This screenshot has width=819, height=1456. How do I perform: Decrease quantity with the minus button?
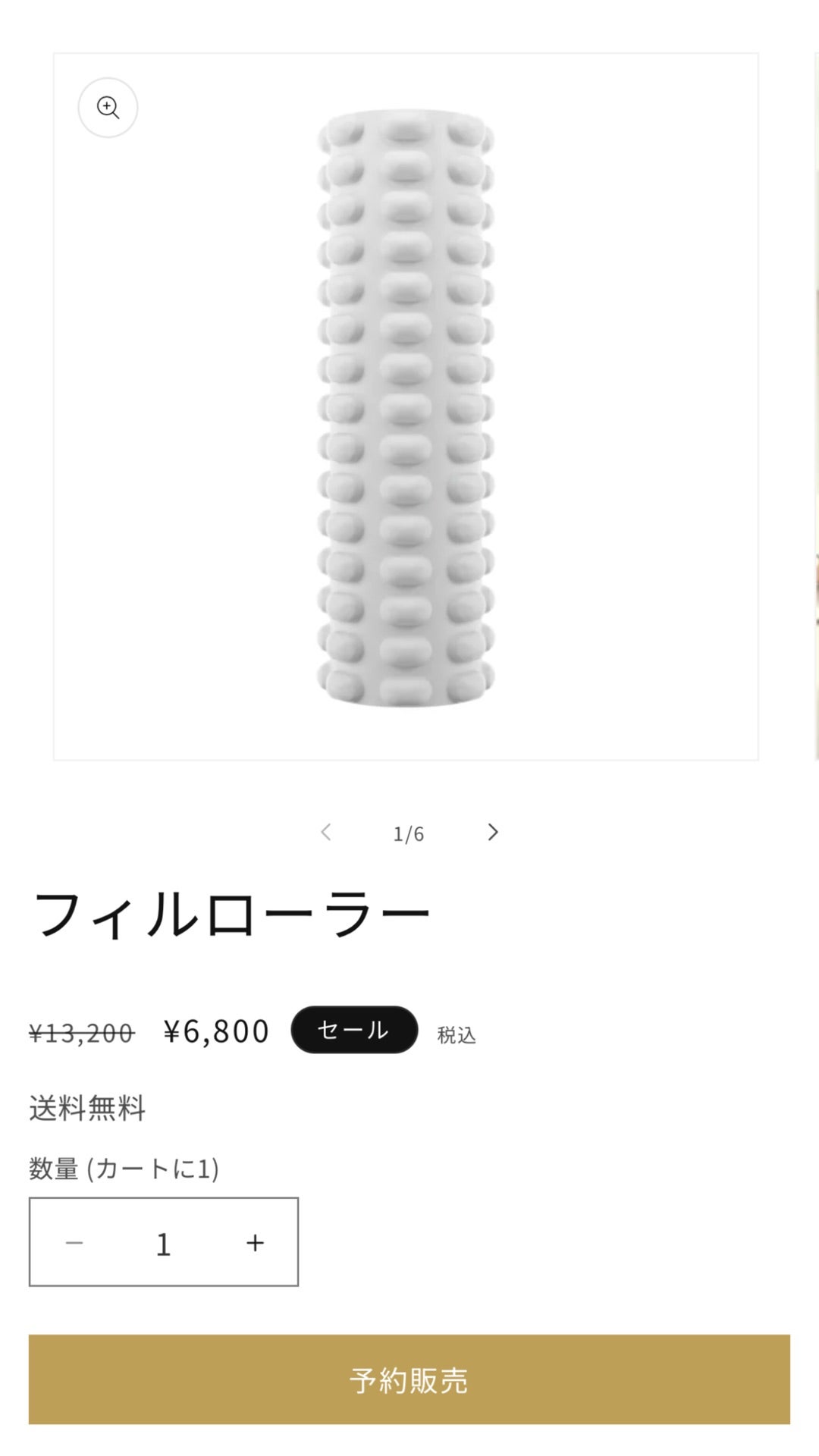tap(74, 1242)
